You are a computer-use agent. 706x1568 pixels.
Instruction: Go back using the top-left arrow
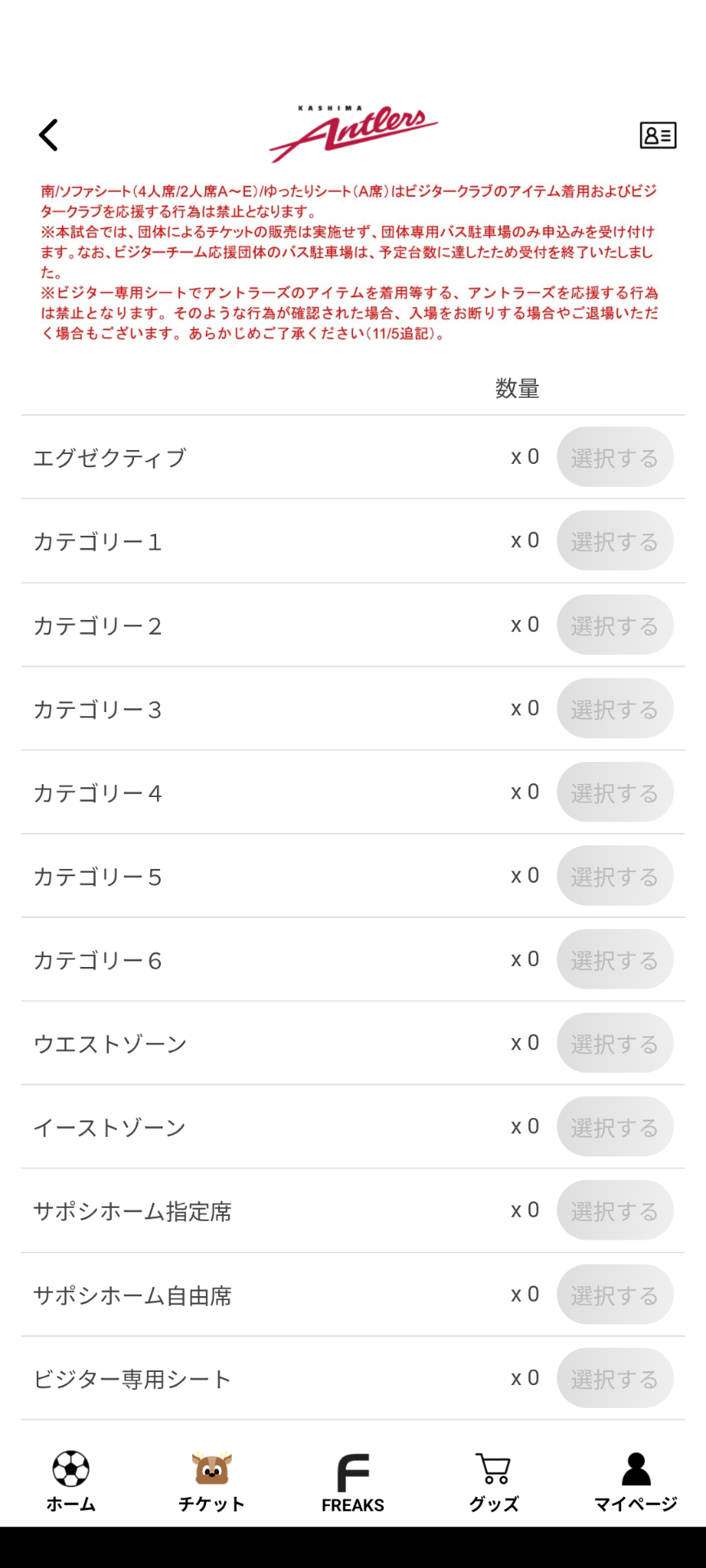49,136
